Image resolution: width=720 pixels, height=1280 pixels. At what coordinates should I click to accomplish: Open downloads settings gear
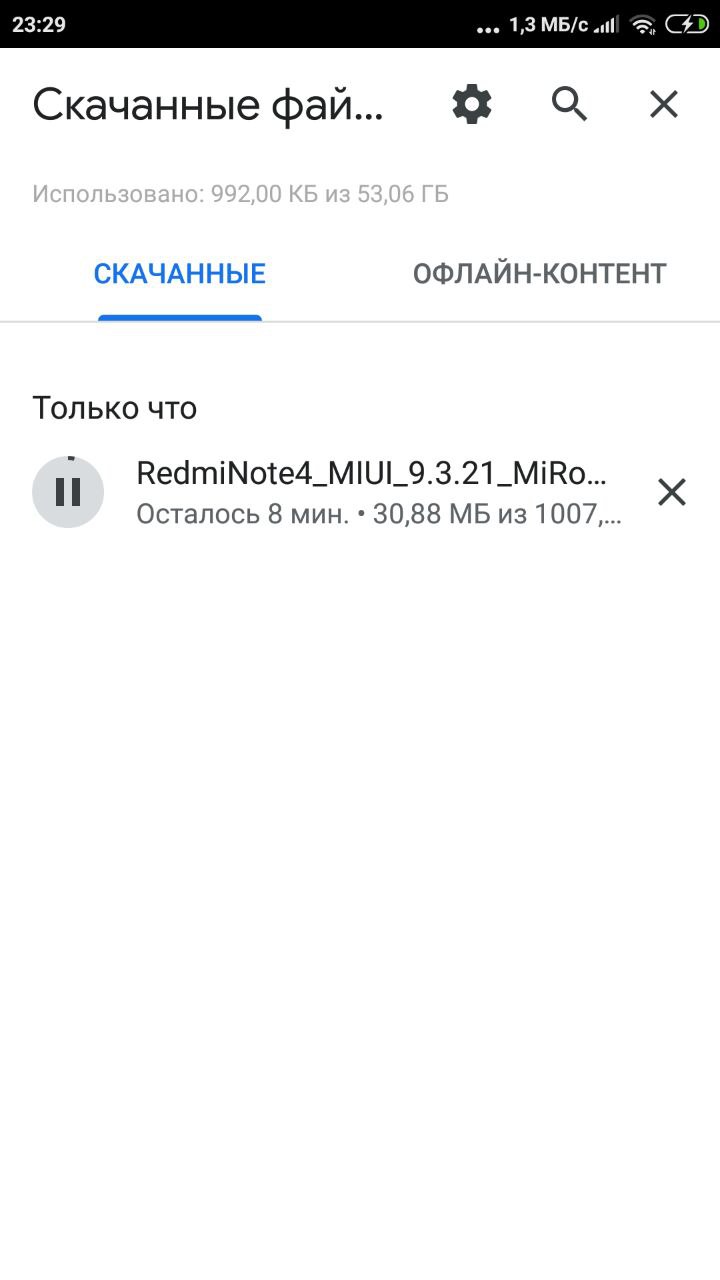coord(472,104)
